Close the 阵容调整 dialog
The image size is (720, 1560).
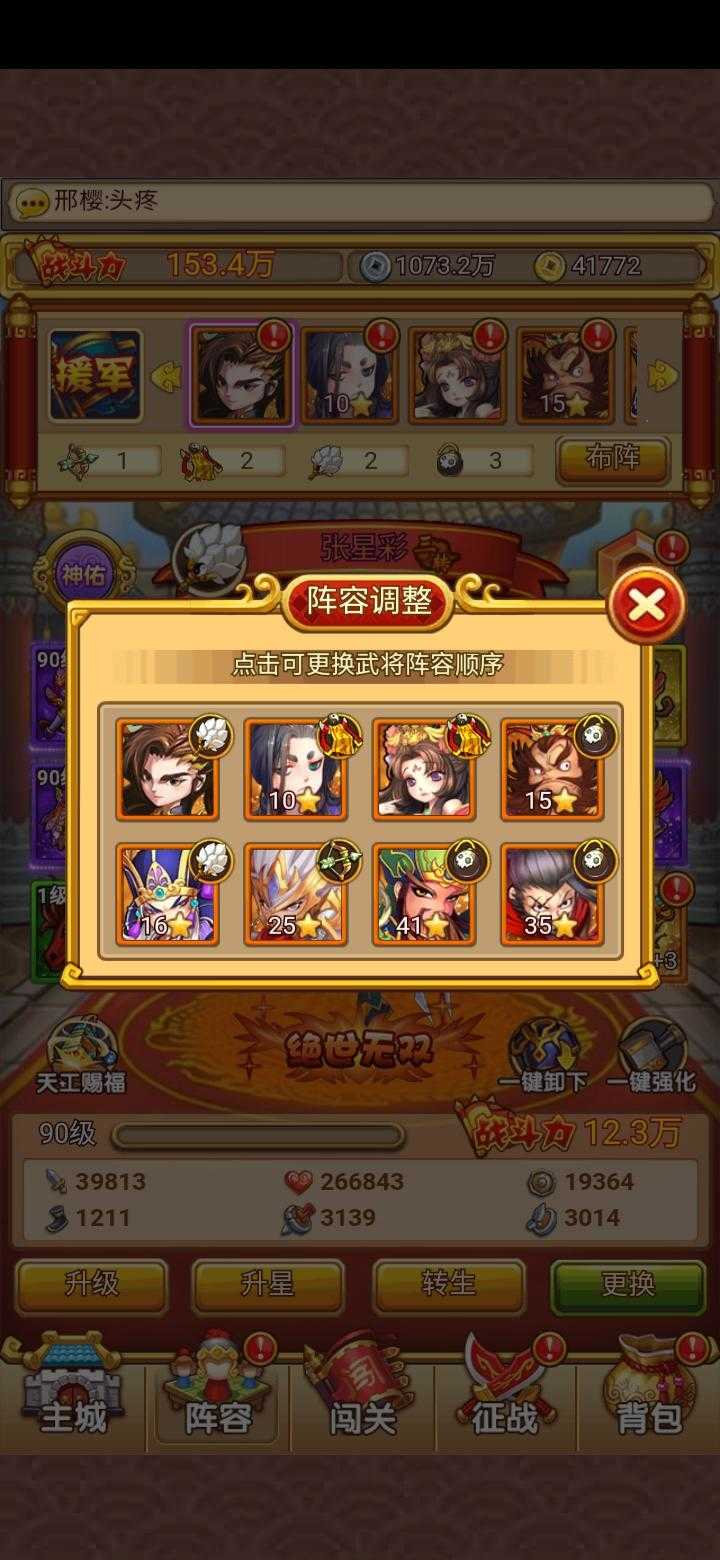pyautogui.click(x=647, y=604)
